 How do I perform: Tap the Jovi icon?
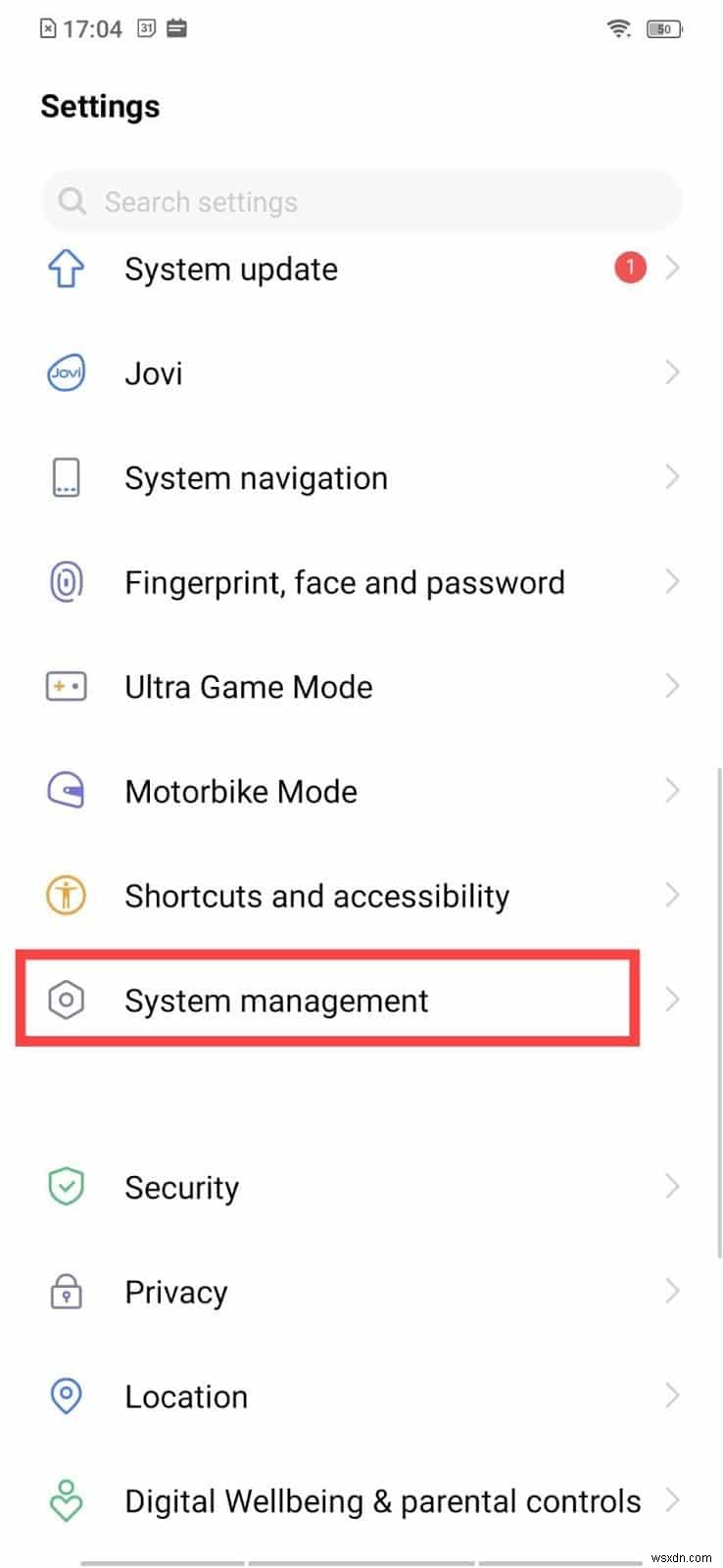pos(66,372)
